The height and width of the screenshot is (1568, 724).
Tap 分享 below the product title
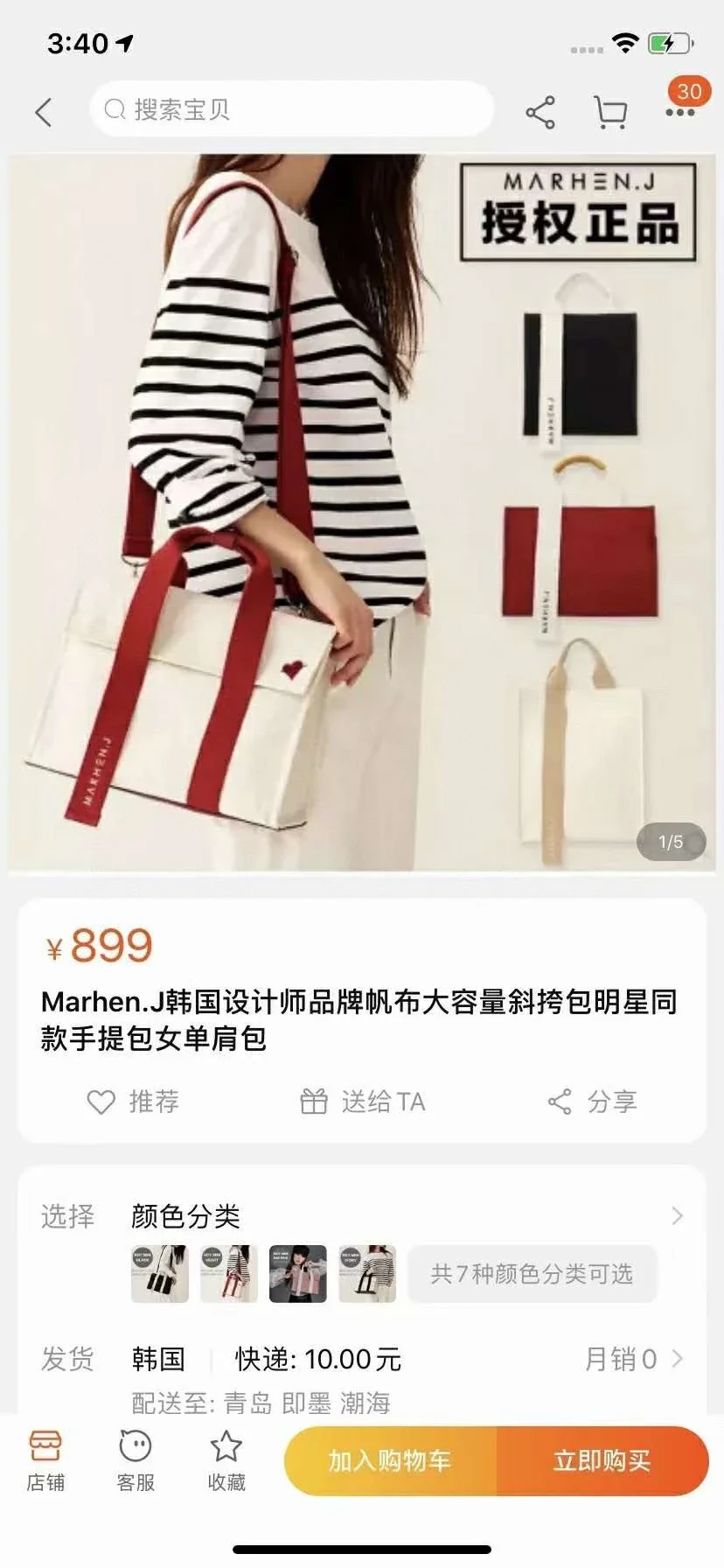pyautogui.click(x=592, y=1102)
